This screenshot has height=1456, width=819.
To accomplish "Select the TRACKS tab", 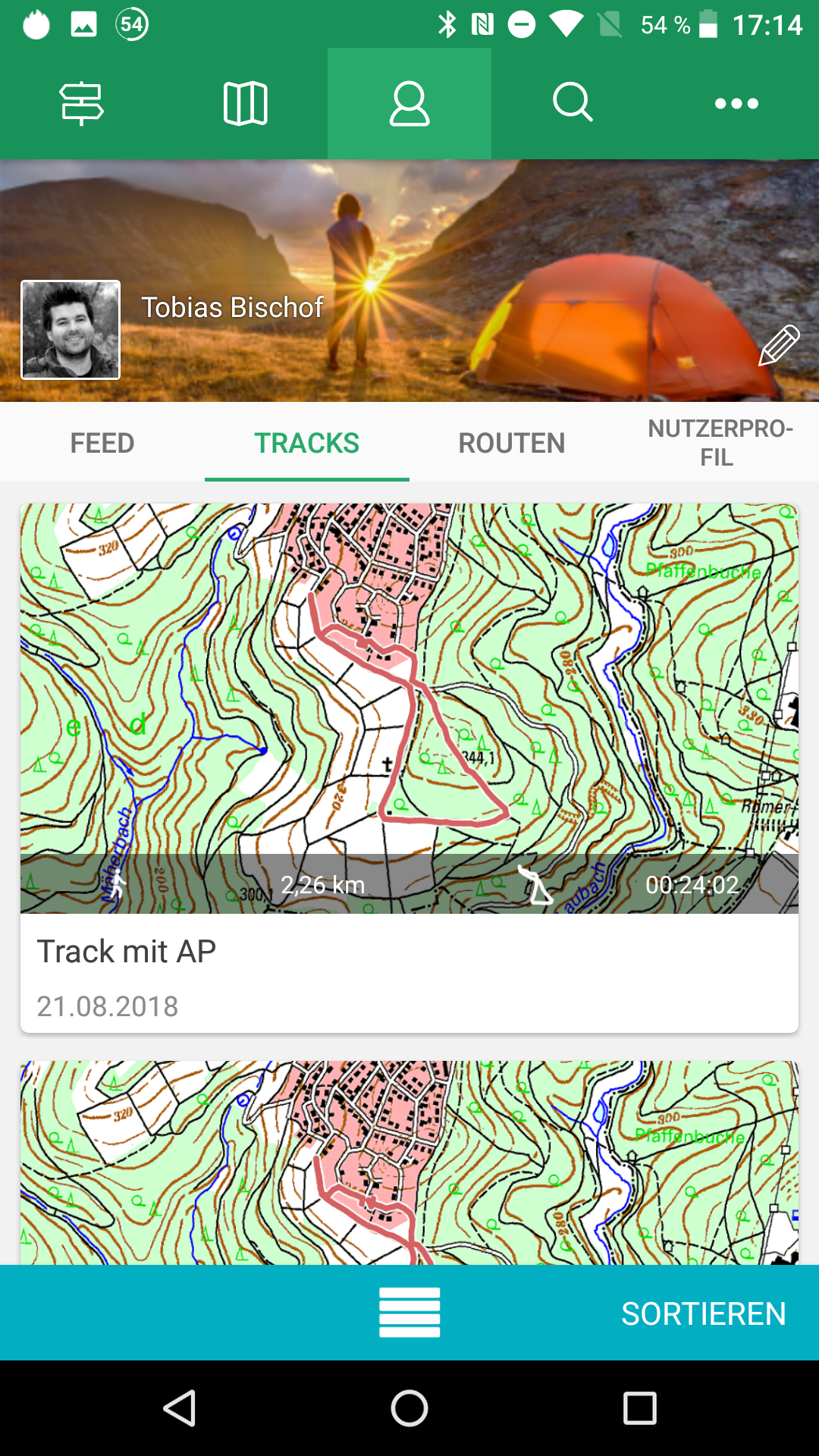I will point(307,443).
